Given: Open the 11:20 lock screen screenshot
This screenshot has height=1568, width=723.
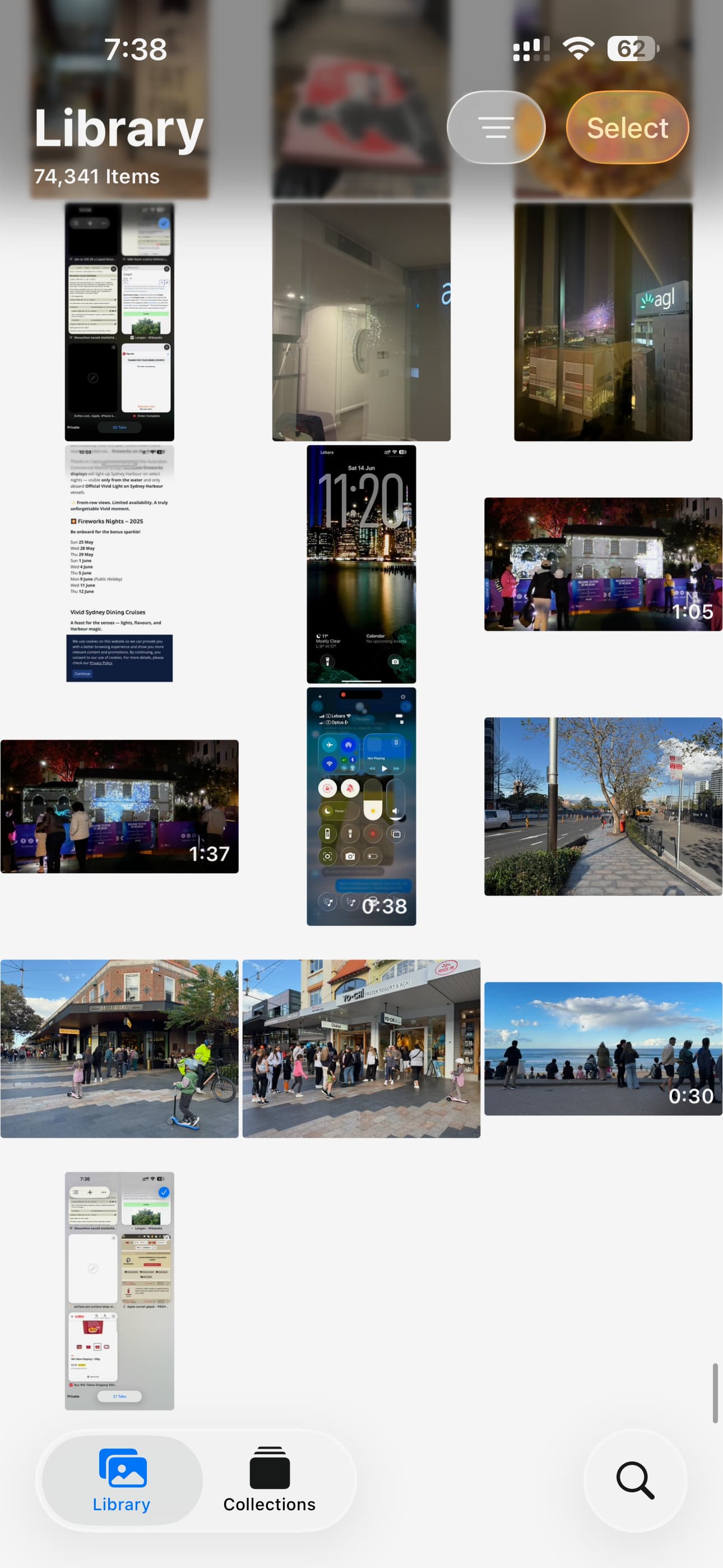Looking at the screenshot, I should tap(361, 564).
